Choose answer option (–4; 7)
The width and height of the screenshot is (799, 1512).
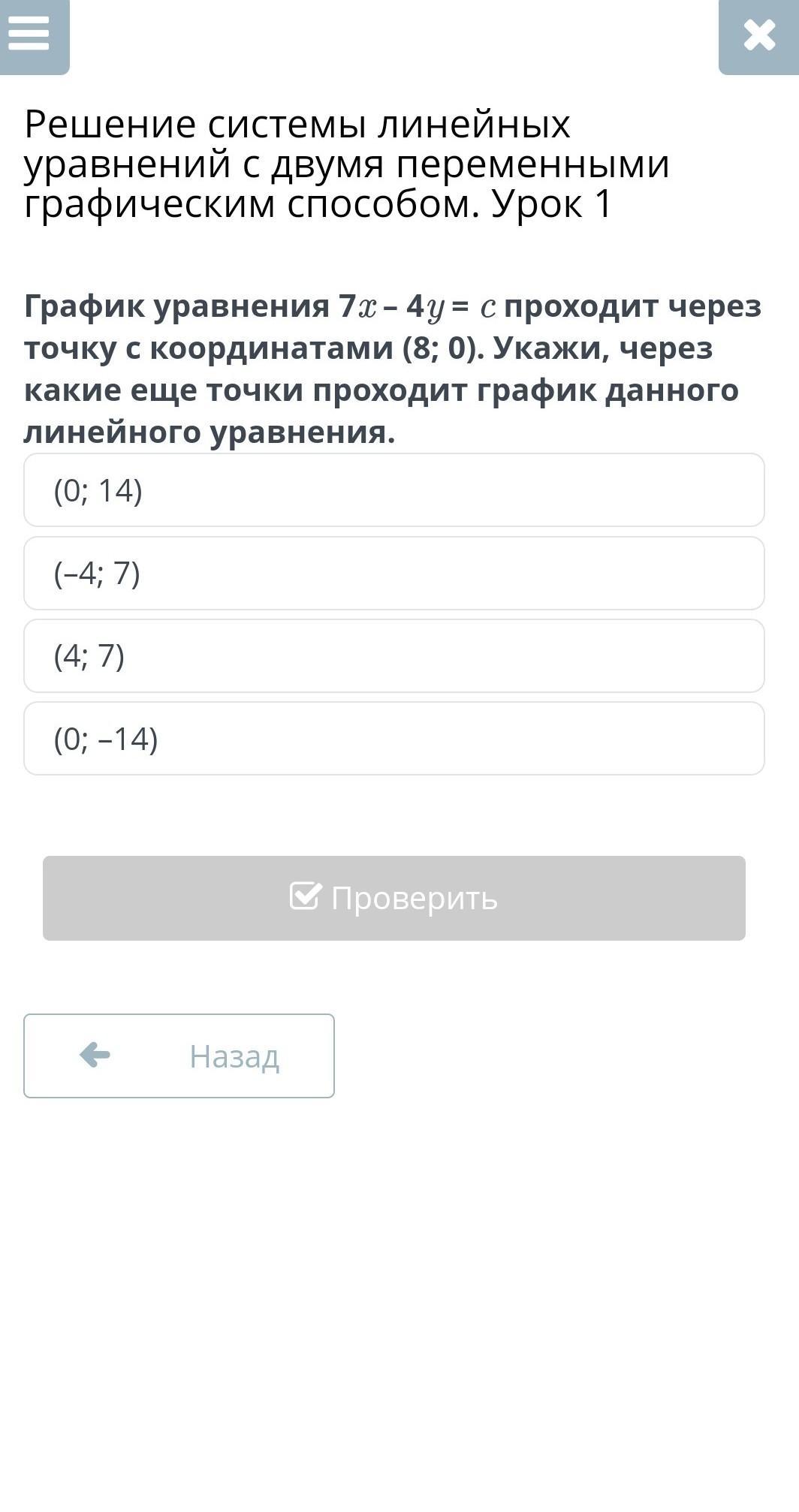pyautogui.click(x=394, y=574)
